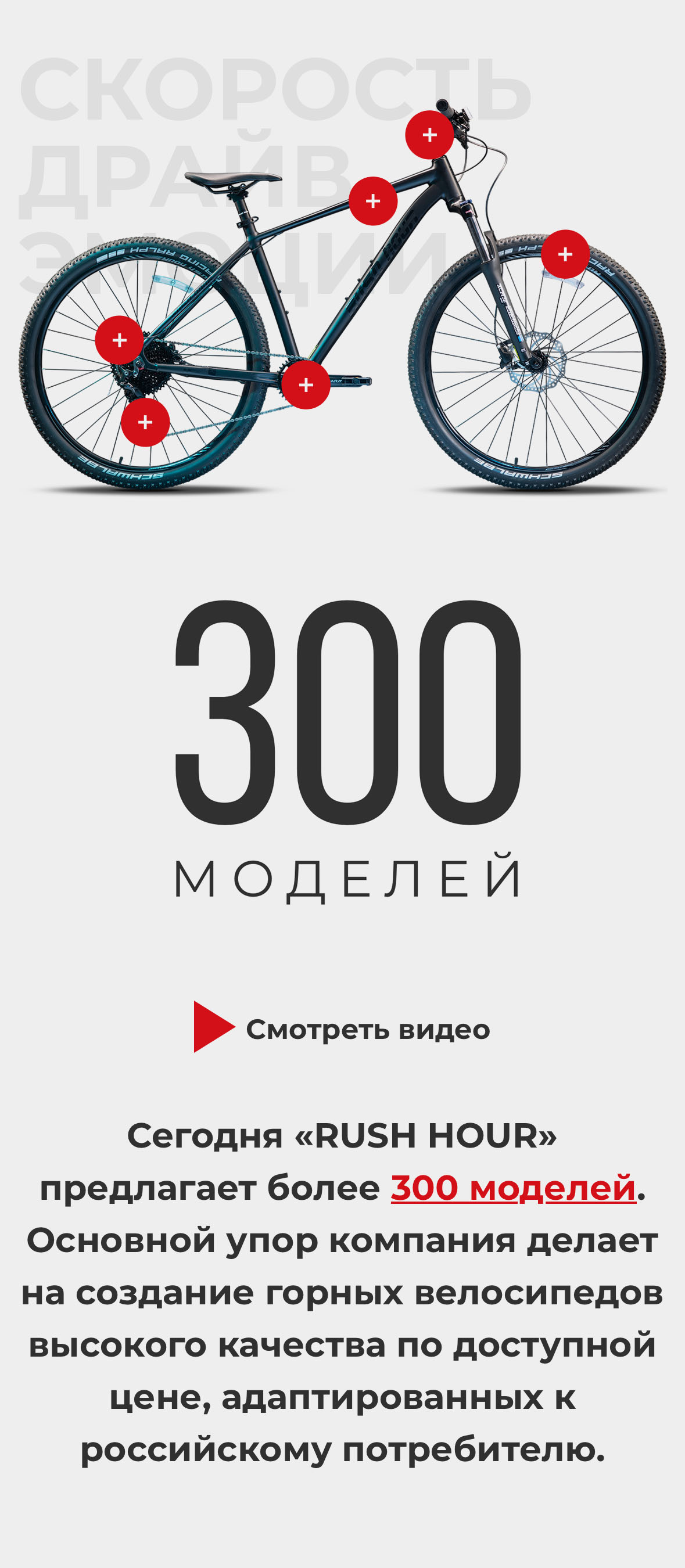The image size is (685, 1568).
Task: Expand the plus hotspot on the rear cassette
Action: tap(119, 340)
